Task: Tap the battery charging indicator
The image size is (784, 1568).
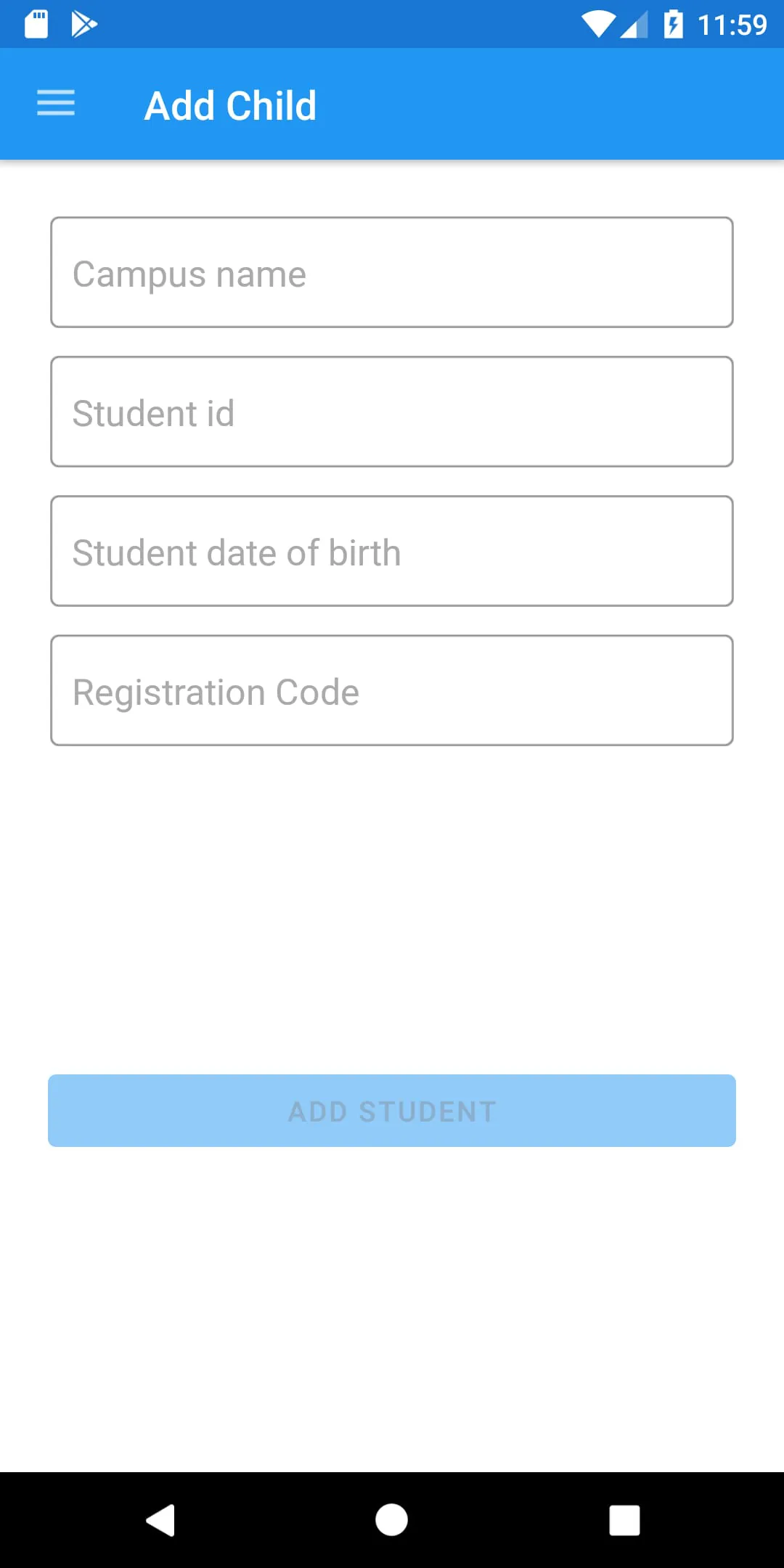Action: (x=673, y=24)
